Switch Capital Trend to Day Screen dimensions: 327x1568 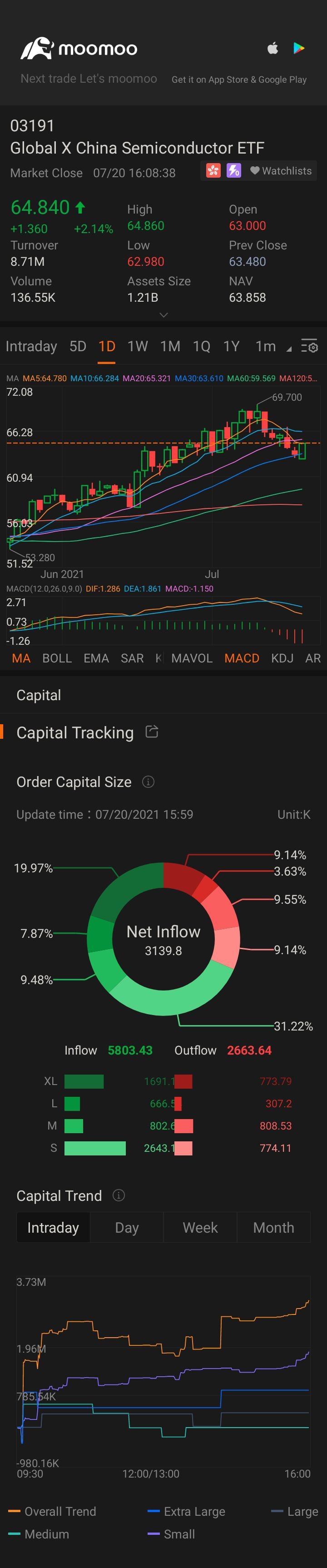click(127, 1228)
